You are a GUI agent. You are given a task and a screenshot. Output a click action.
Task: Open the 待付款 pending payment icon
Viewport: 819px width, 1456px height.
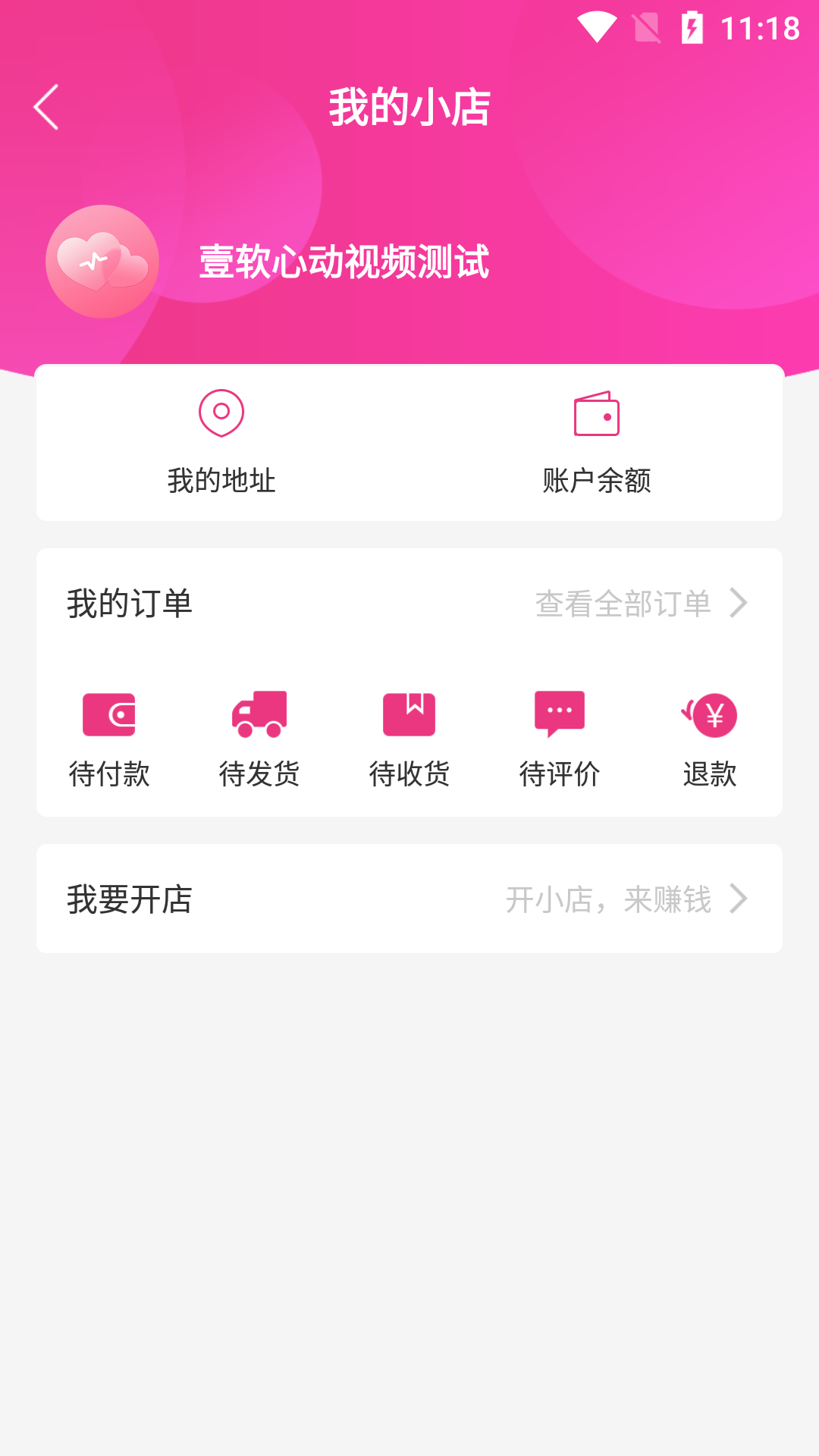point(110,715)
